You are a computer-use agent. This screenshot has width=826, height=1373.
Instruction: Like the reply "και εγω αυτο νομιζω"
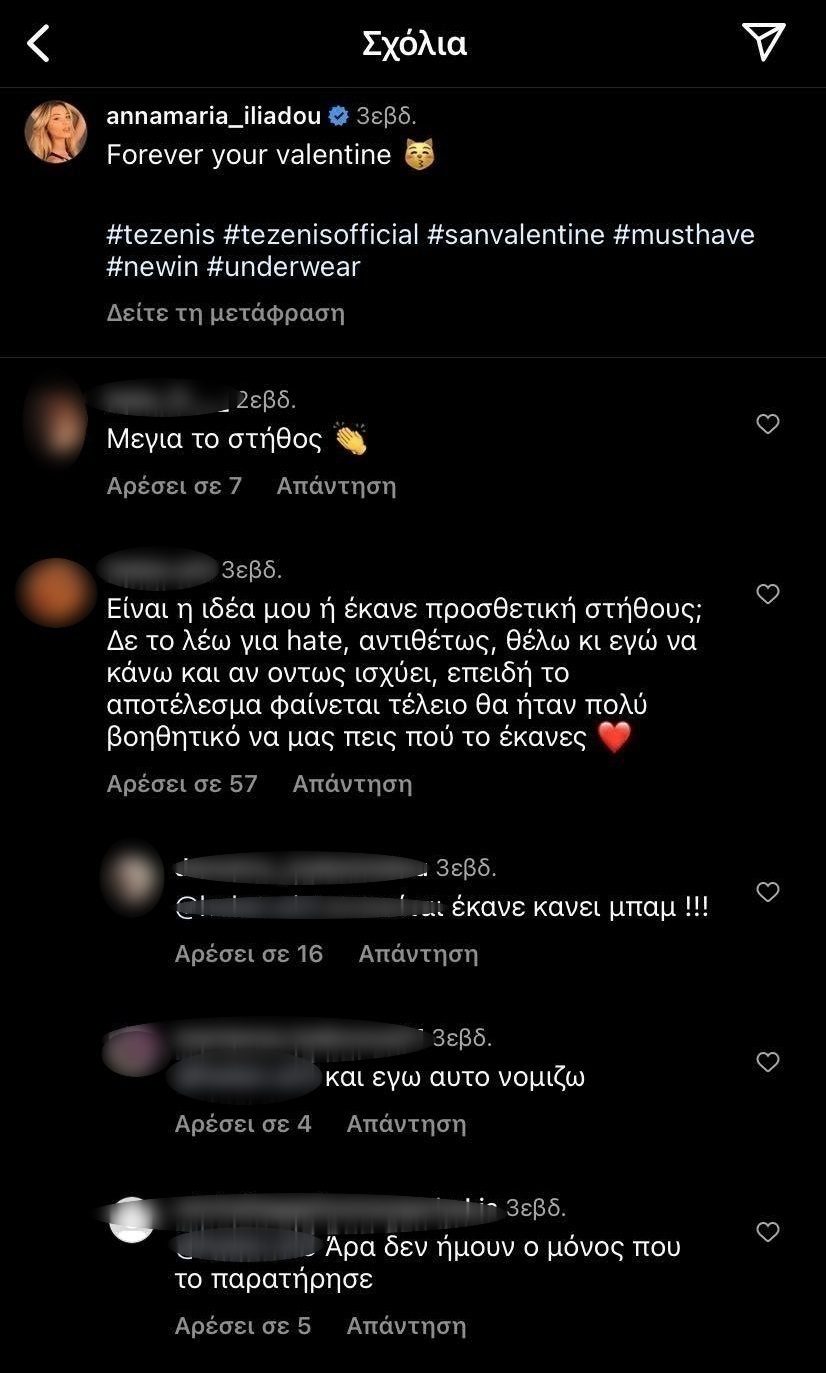(767, 1062)
